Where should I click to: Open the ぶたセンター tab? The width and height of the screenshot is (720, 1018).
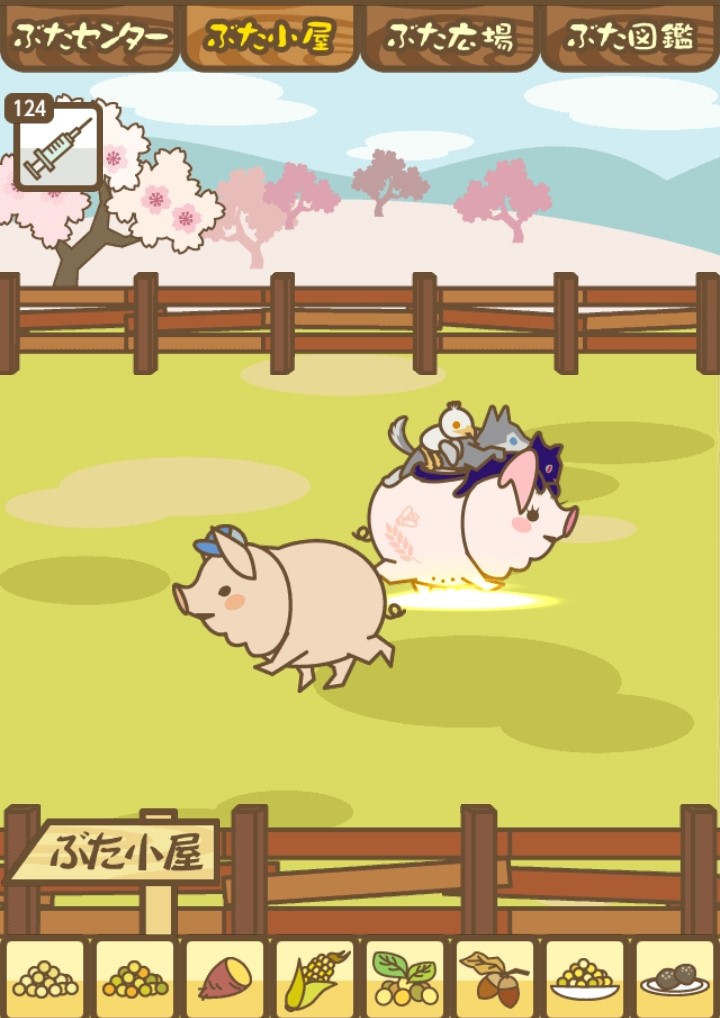click(x=89, y=37)
